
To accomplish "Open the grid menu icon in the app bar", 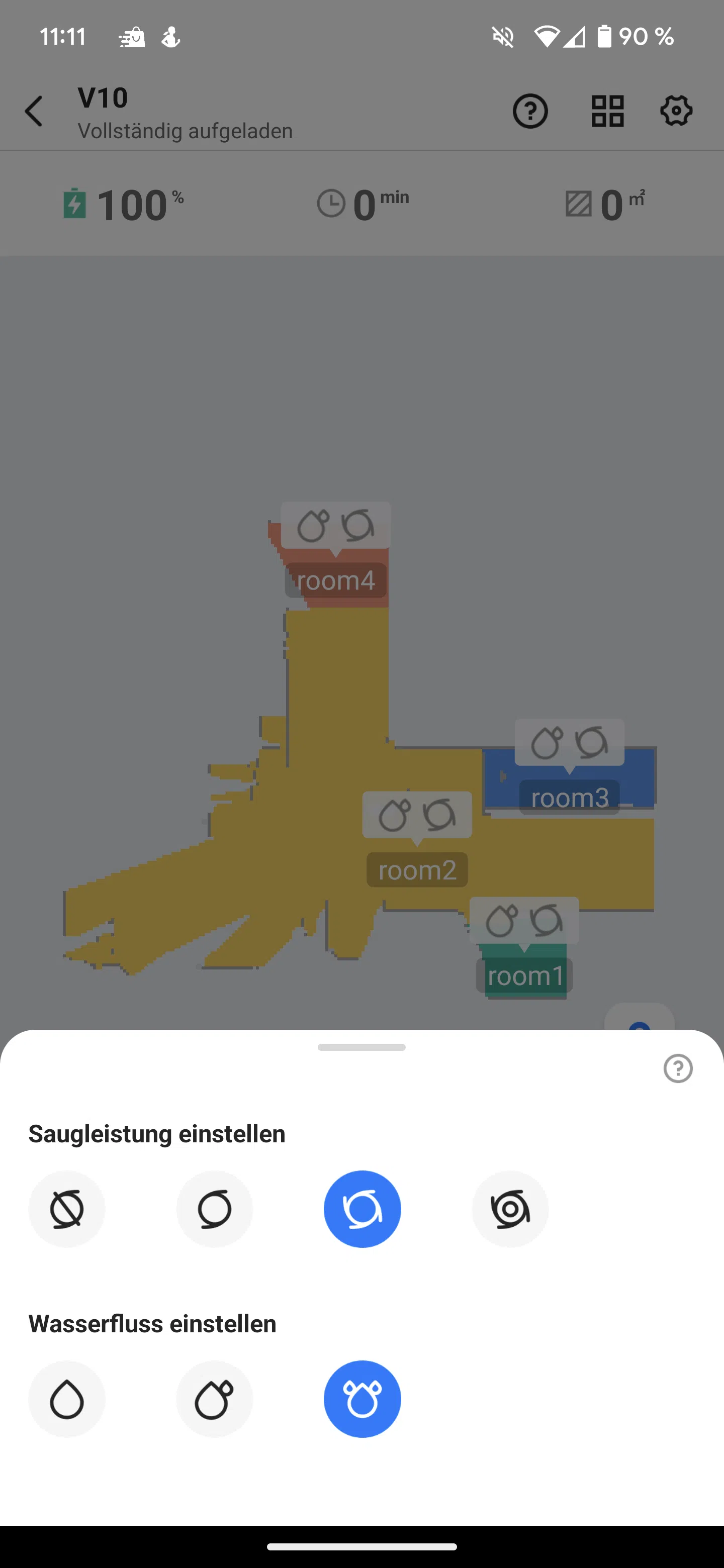I will (608, 112).
